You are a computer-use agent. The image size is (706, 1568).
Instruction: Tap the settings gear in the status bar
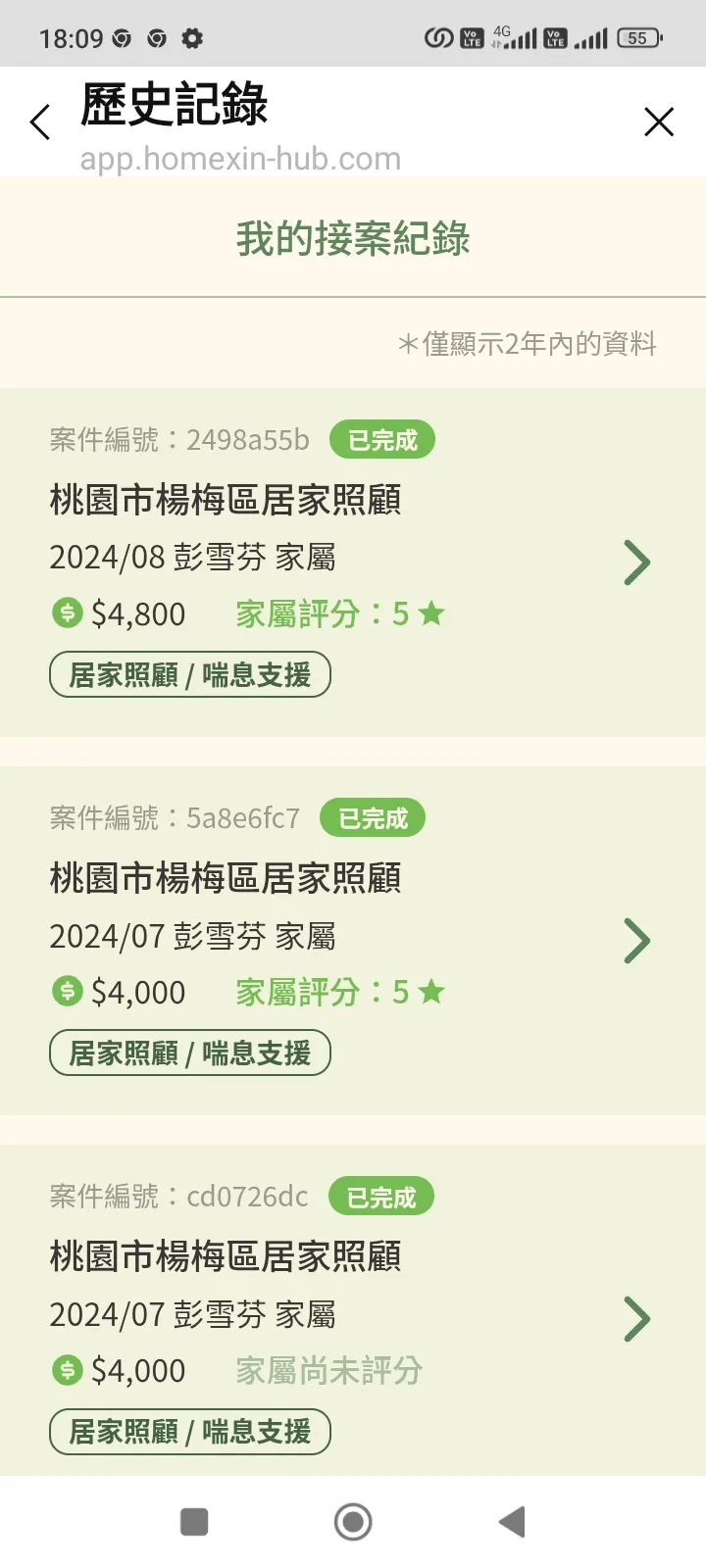coord(192,37)
